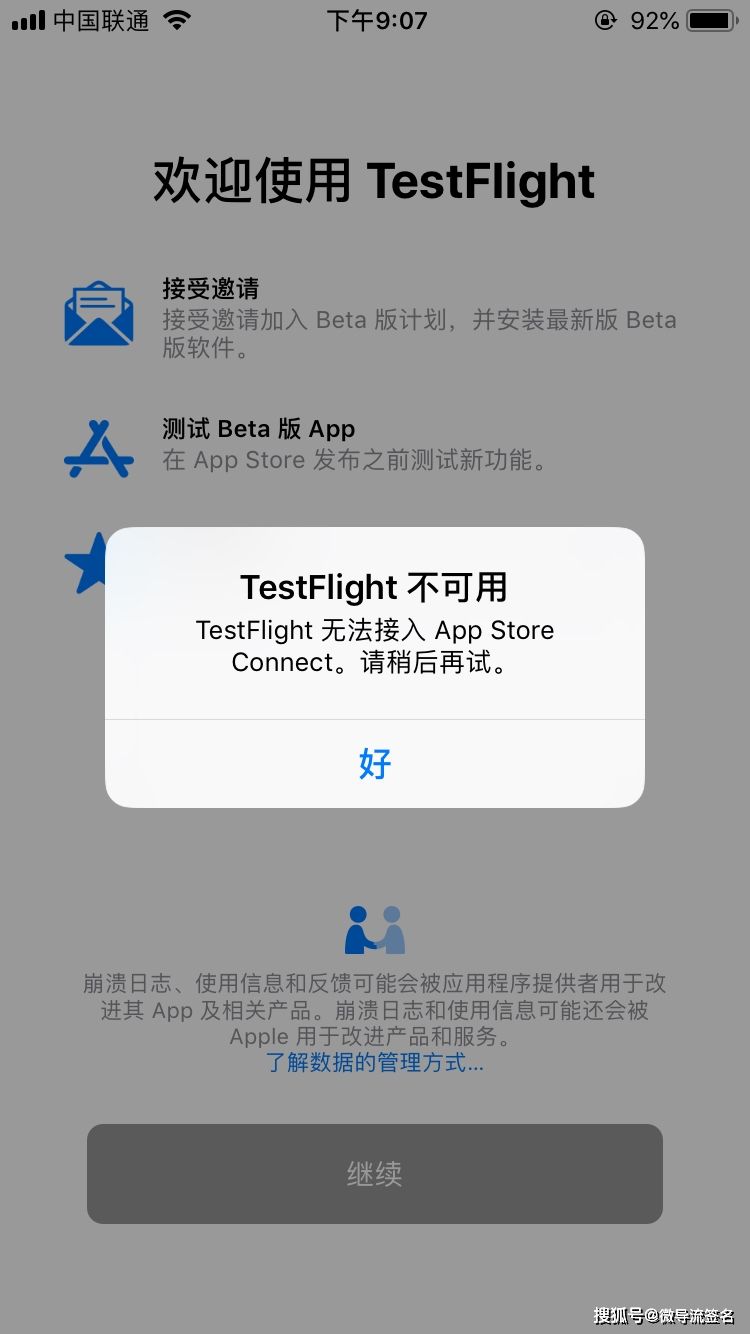Tap the 欢迎使用 TestFlight heading

375,180
